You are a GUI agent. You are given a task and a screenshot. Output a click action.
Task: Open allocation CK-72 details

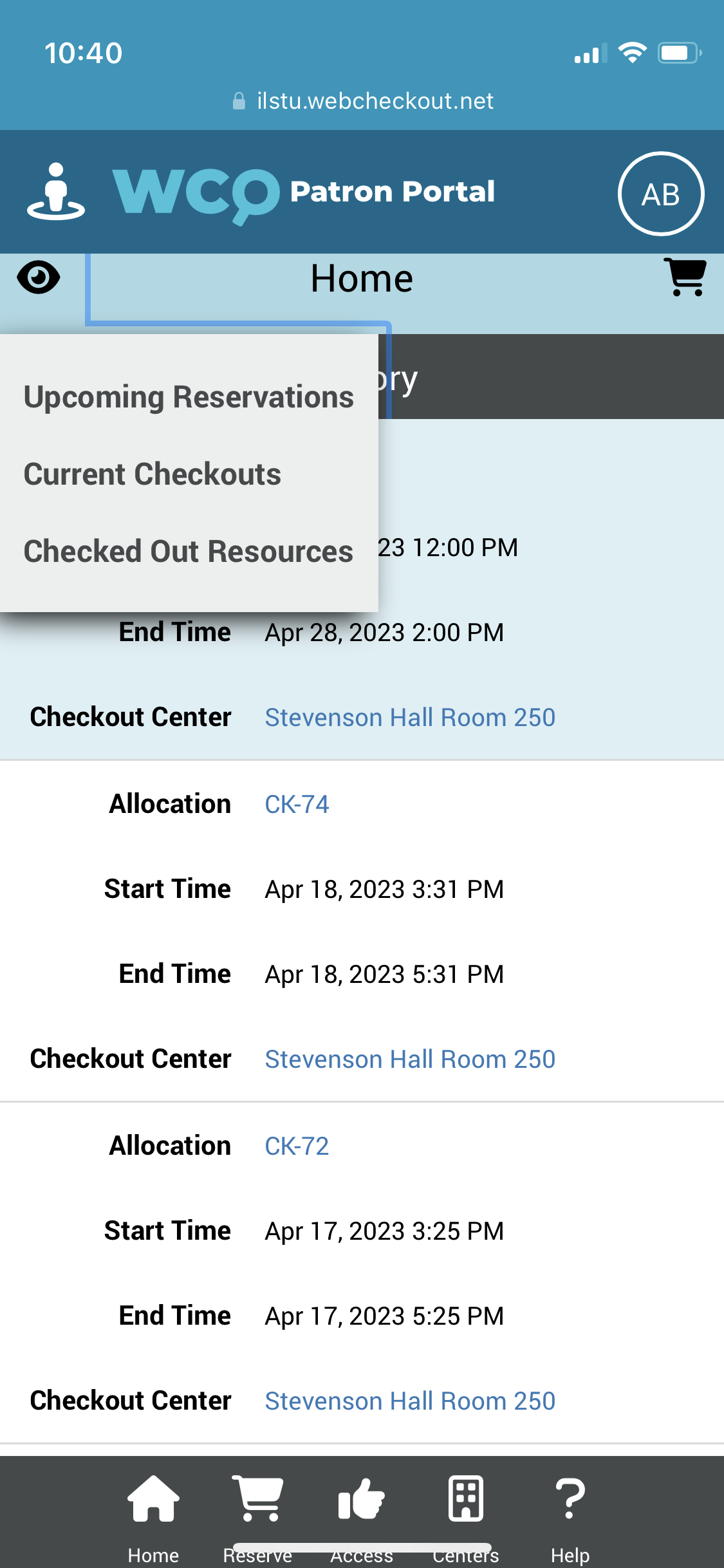pos(297,1146)
